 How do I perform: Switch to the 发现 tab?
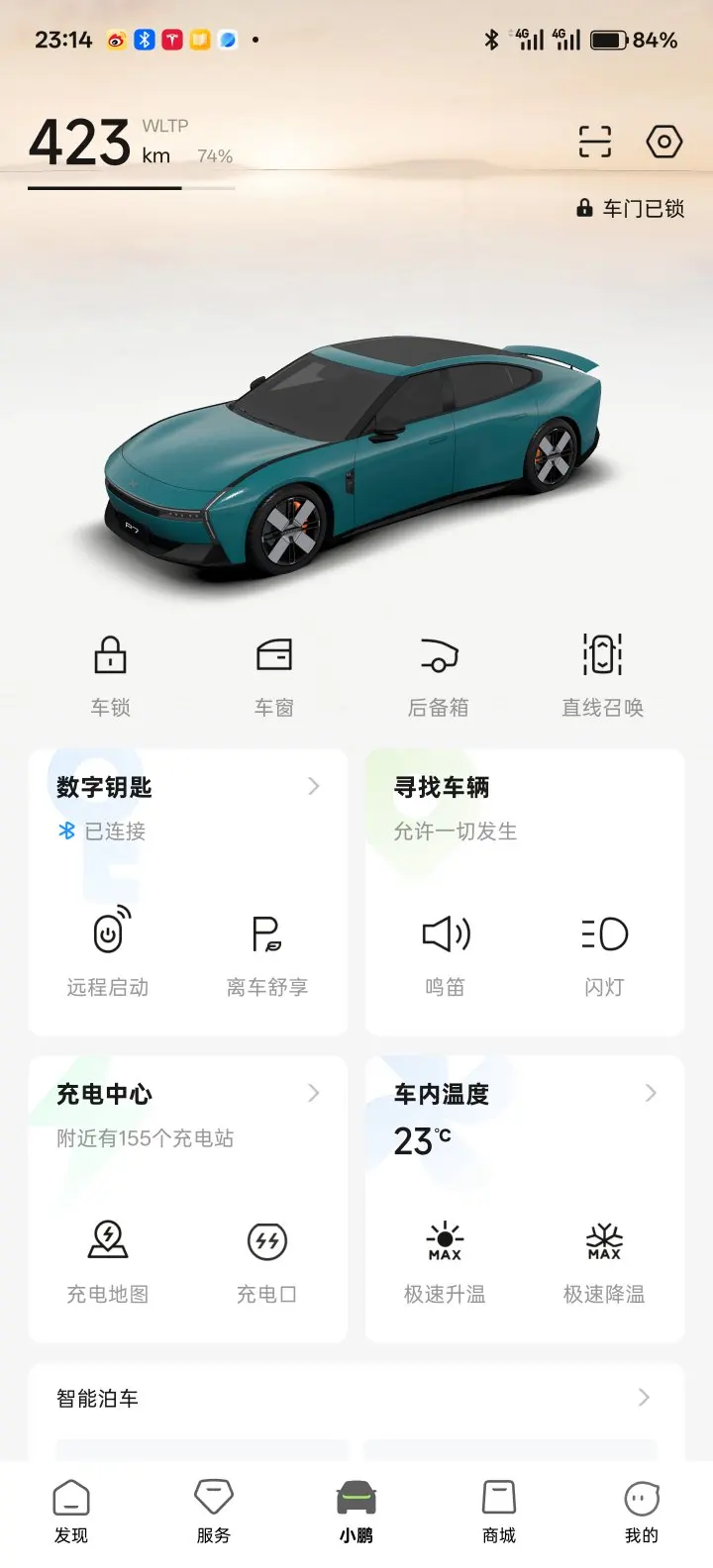click(71, 1513)
